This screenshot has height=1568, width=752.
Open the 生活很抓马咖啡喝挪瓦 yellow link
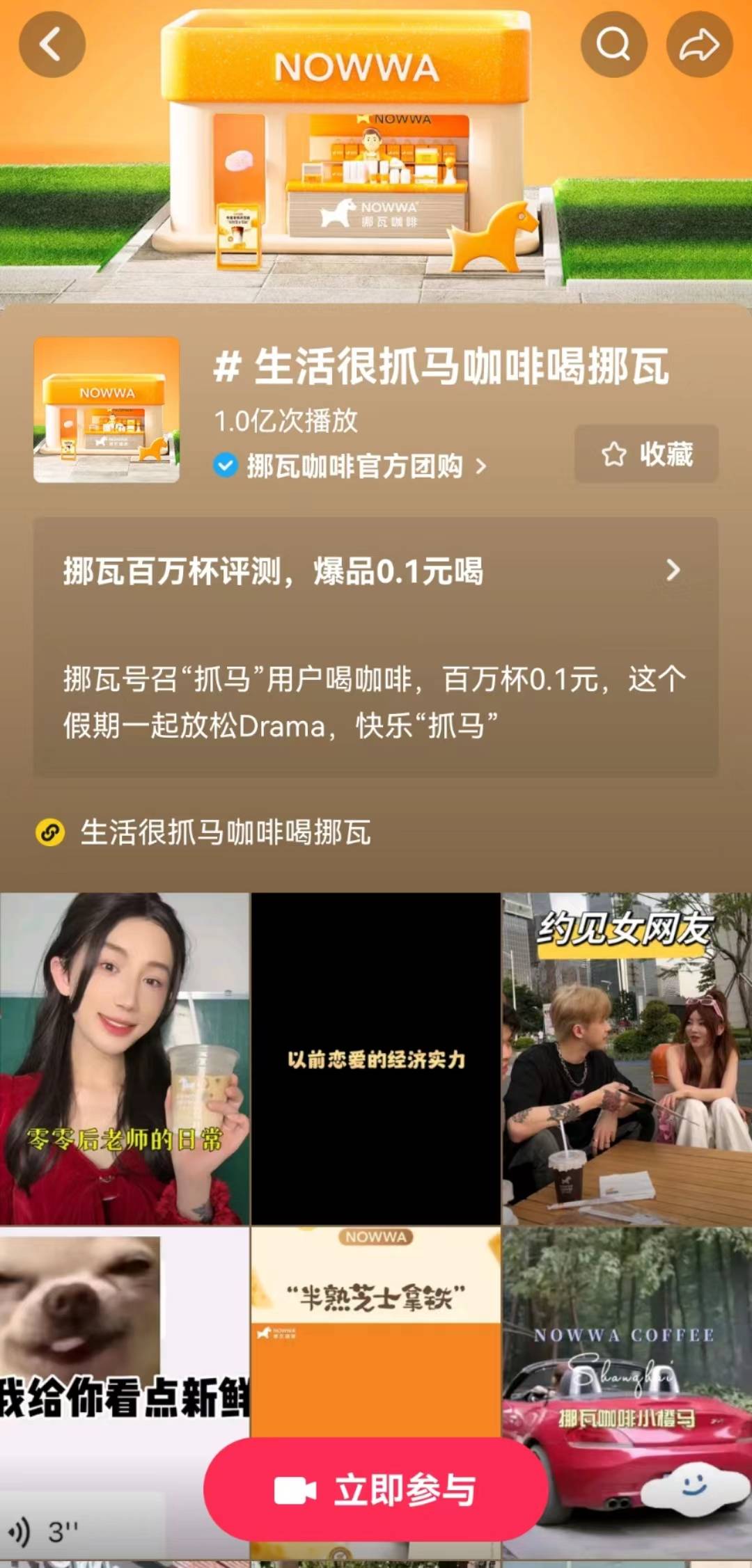[x=224, y=832]
